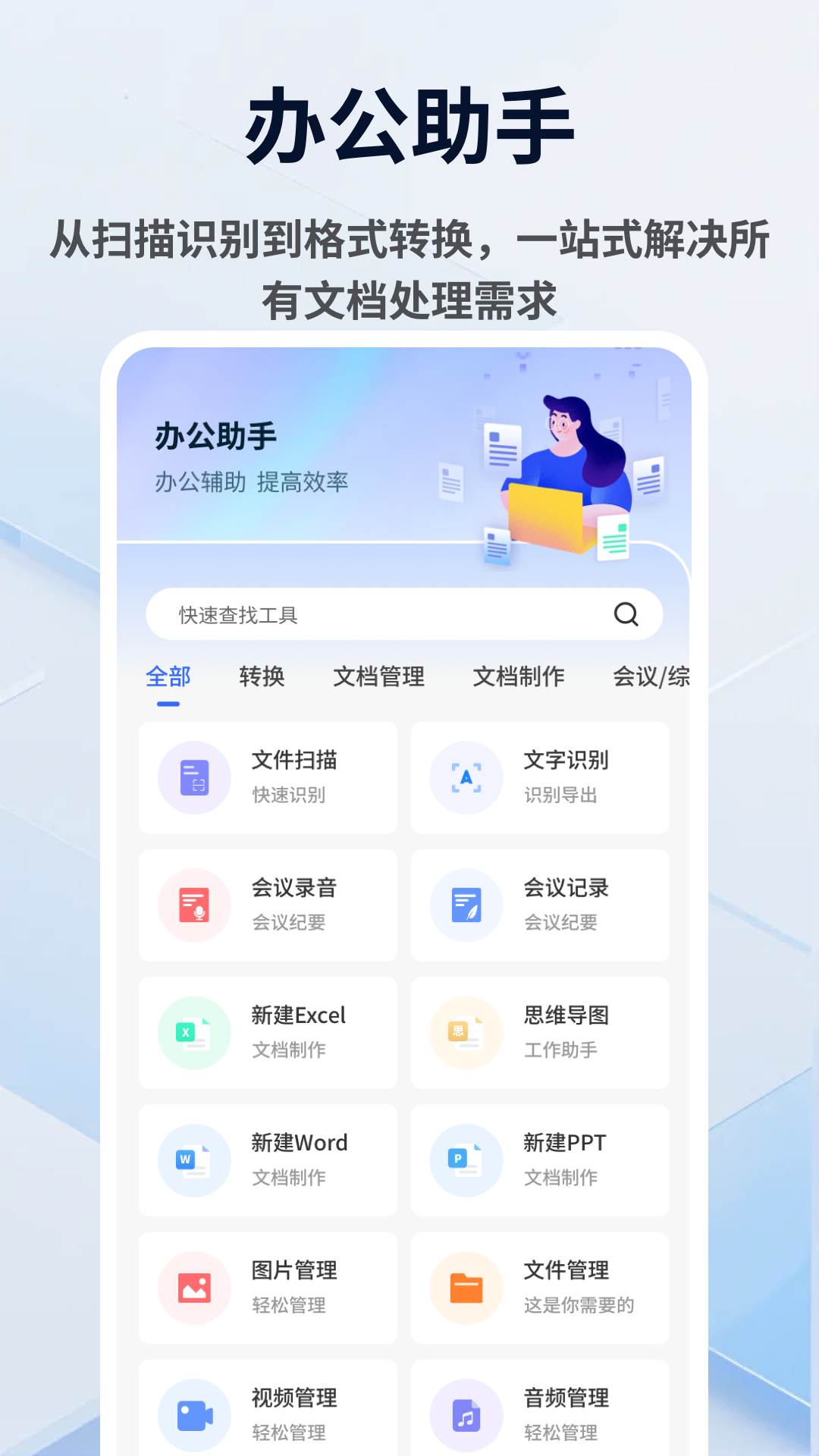Screen dimensions: 819x1456
Task: Select the 文件扫描 scan icon
Action: tap(193, 777)
